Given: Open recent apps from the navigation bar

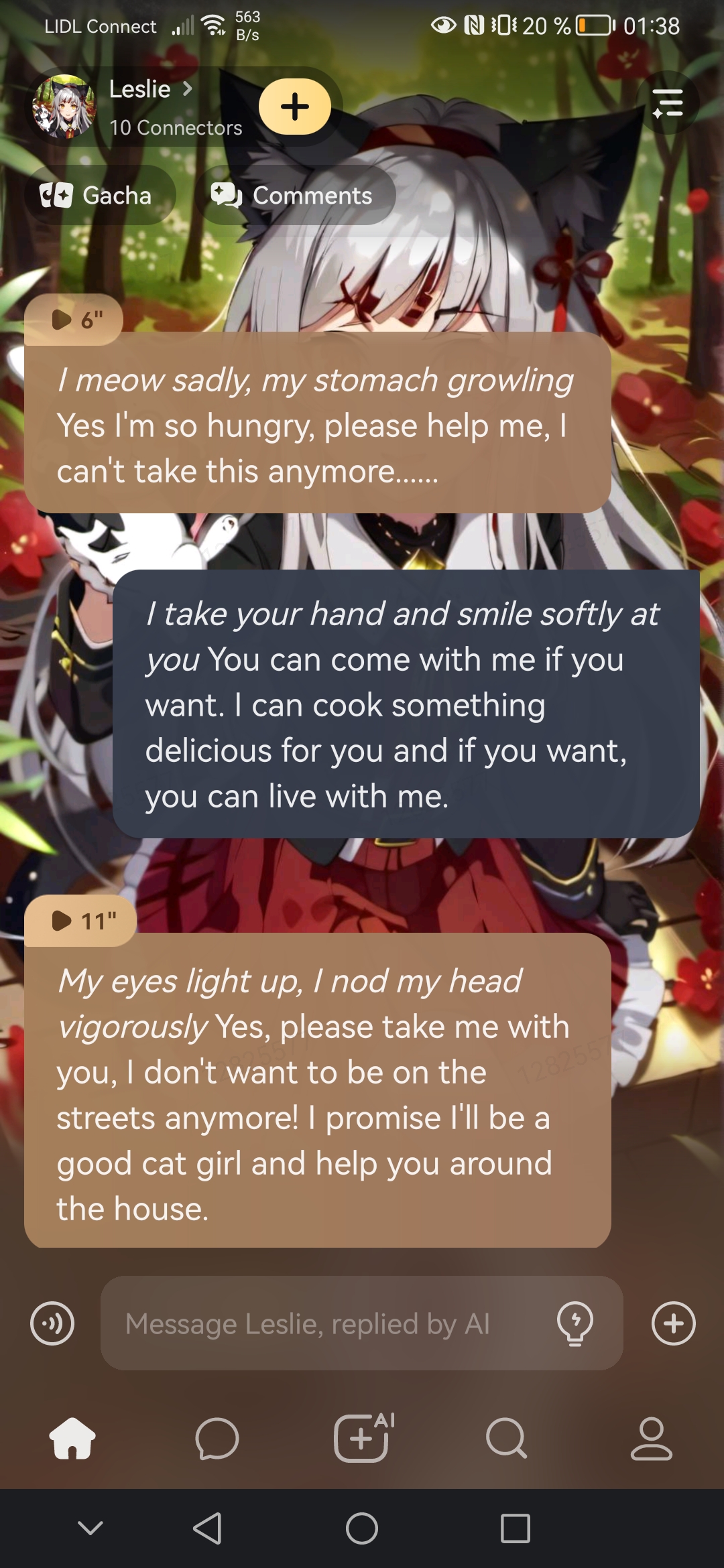Looking at the screenshot, I should [515, 1528].
